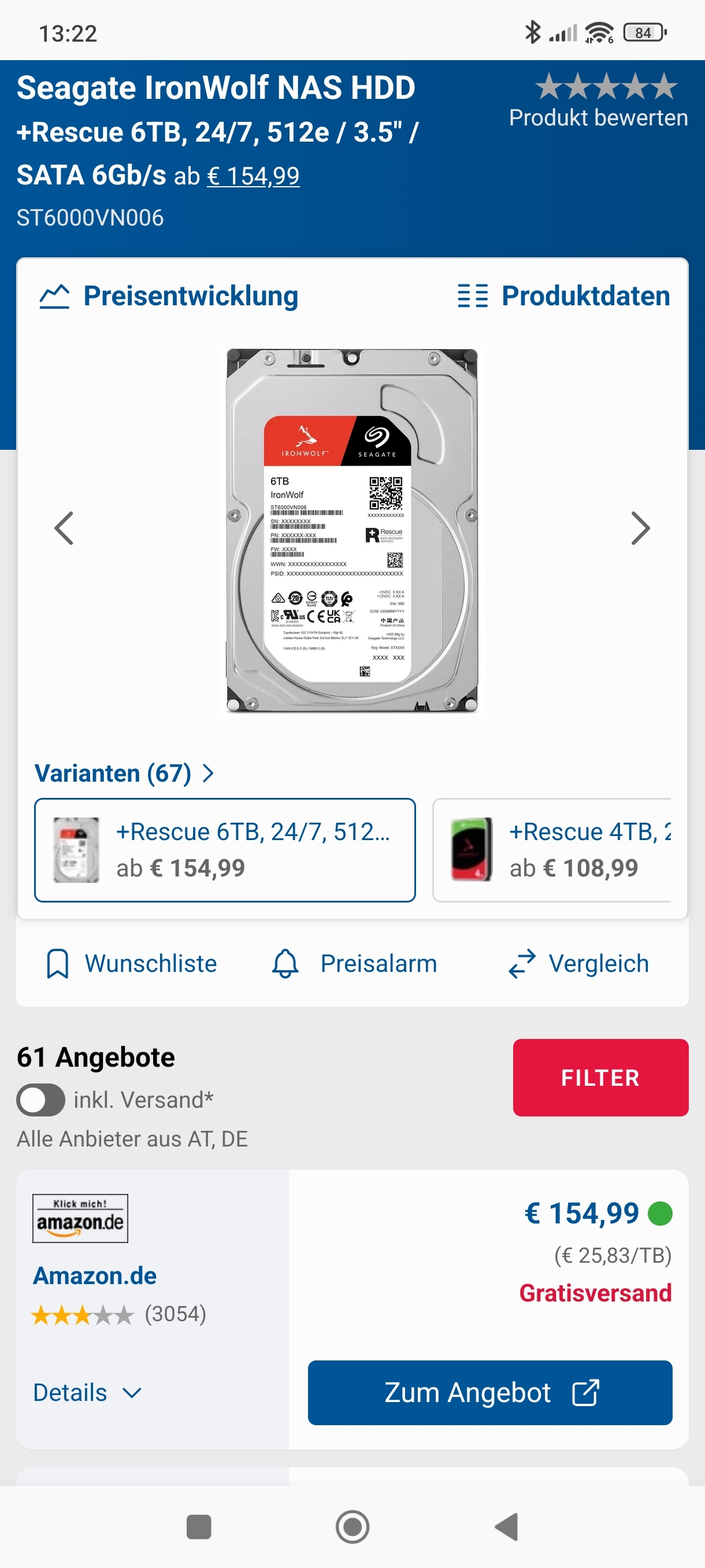Enable the inkl. Versand switch
Image resolution: width=705 pixels, height=1568 pixels.
(x=41, y=1100)
